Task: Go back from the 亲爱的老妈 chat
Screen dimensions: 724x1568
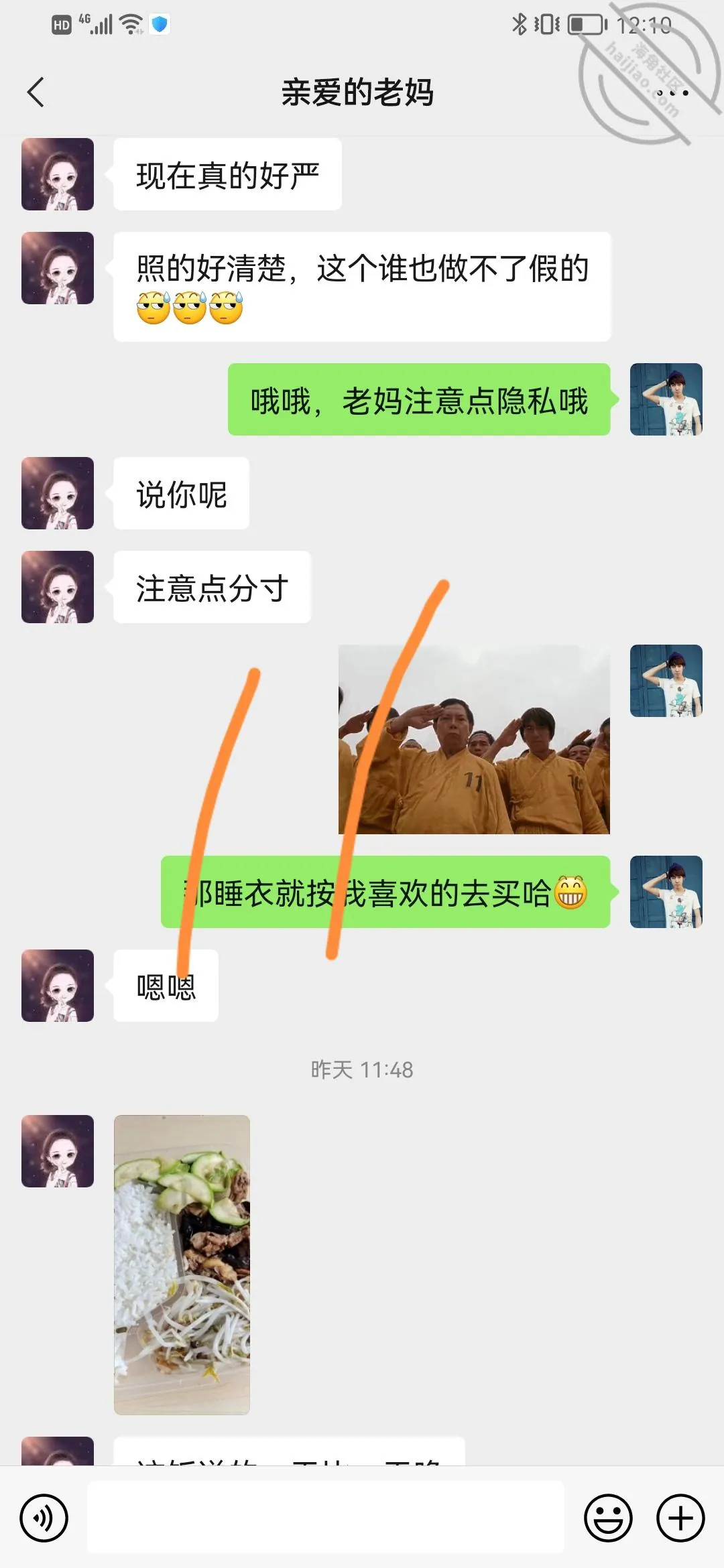Action: click(36, 92)
